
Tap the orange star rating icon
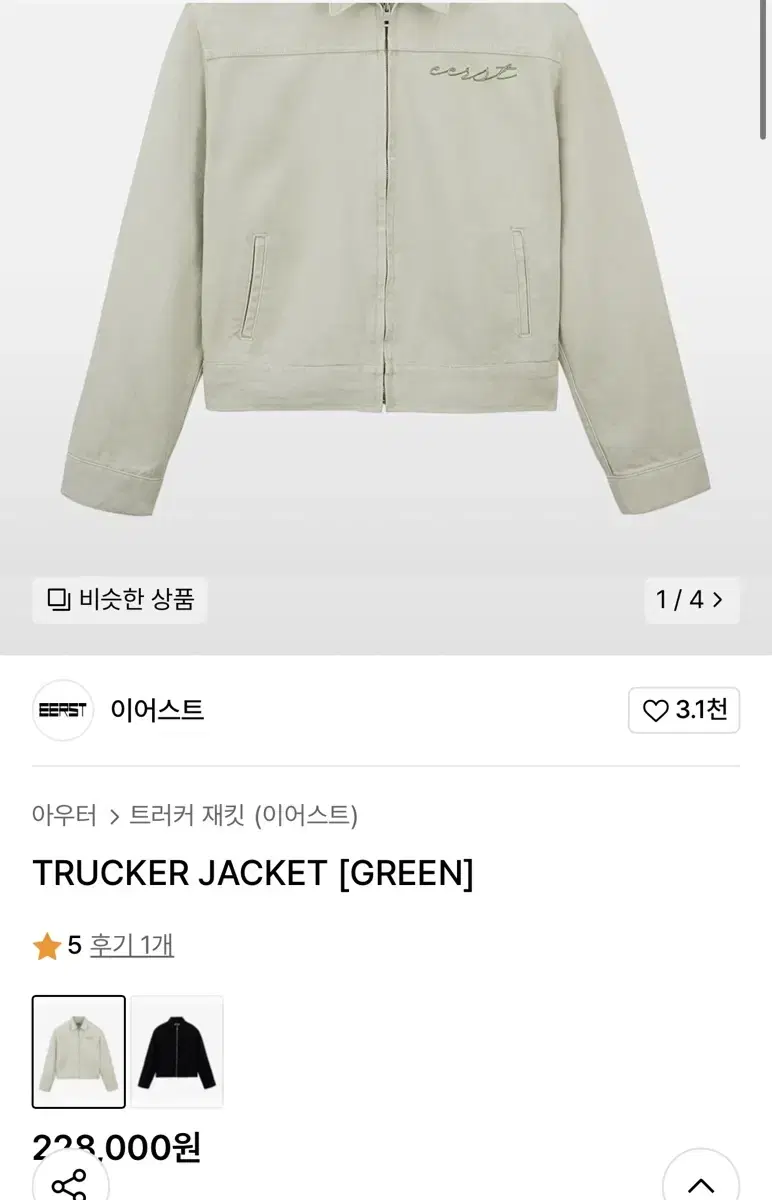pyautogui.click(x=46, y=944)
